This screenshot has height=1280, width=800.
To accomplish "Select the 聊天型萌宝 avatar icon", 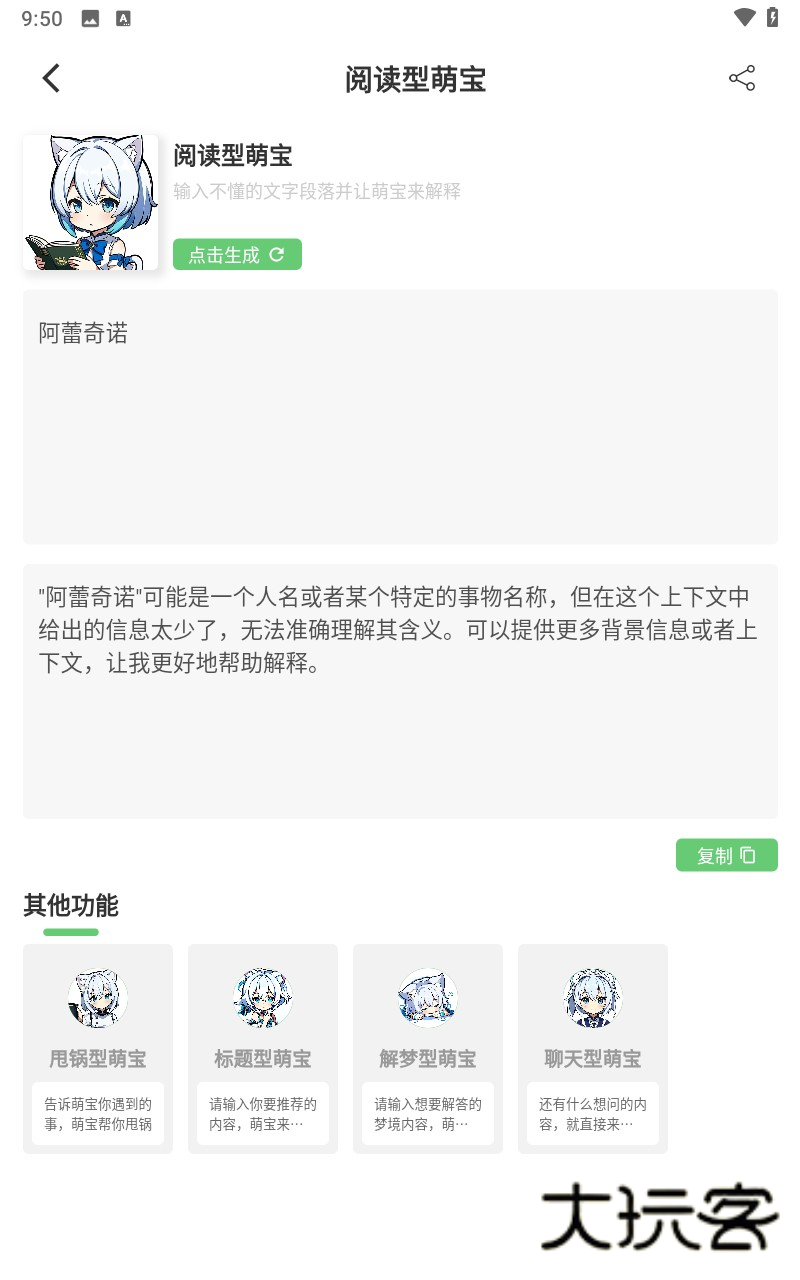I will [x=592, y=997].
